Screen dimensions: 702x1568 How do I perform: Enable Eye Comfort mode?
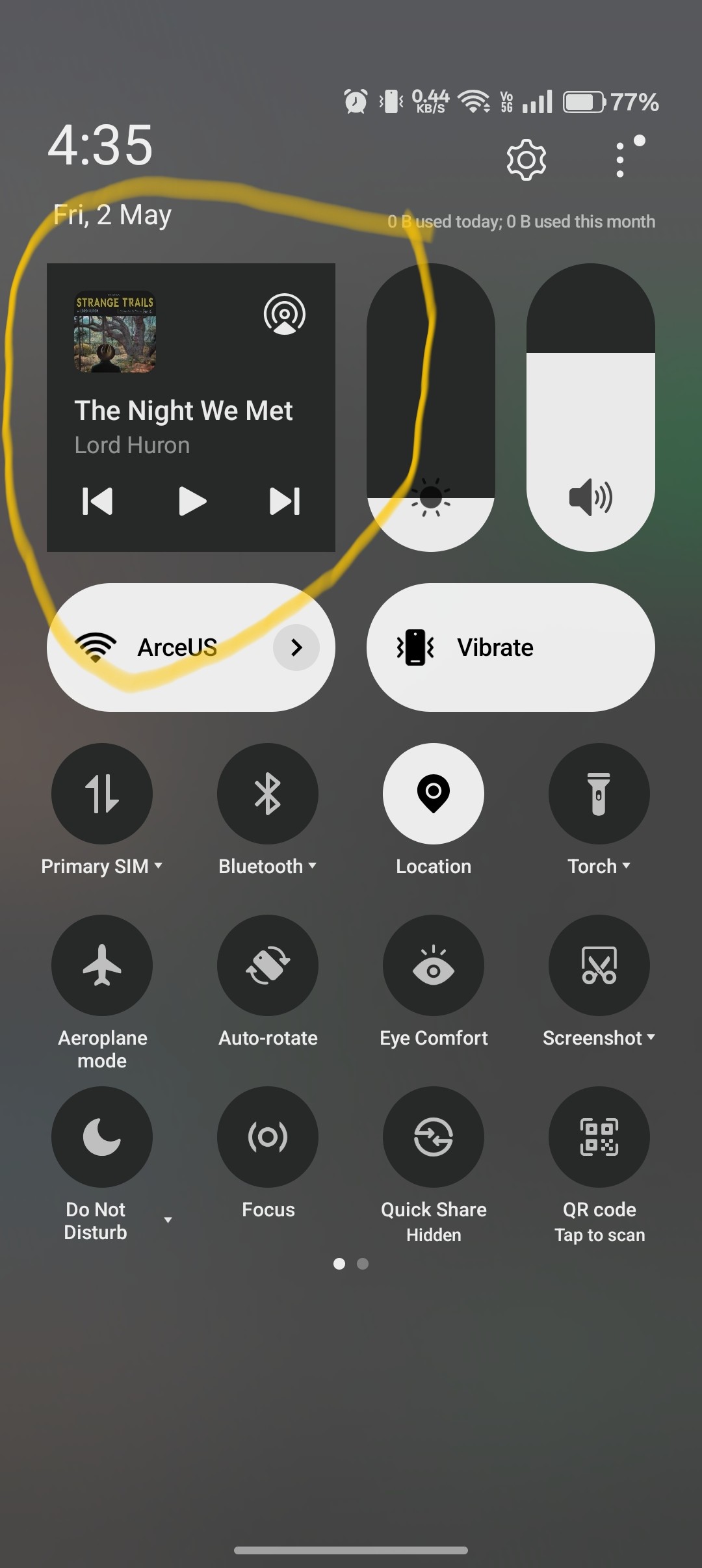point(433,965)
